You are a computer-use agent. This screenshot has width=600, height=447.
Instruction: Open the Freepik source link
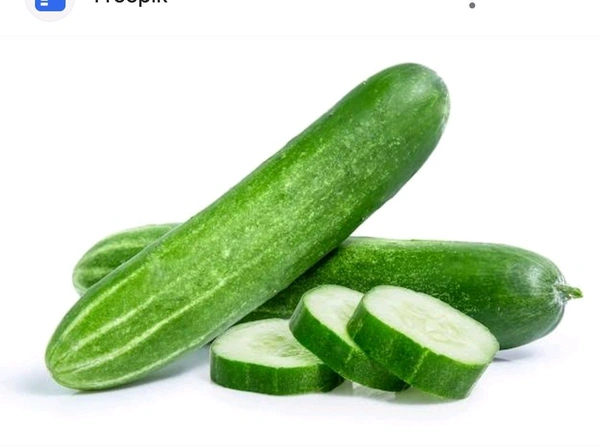[x=129, y=3]
